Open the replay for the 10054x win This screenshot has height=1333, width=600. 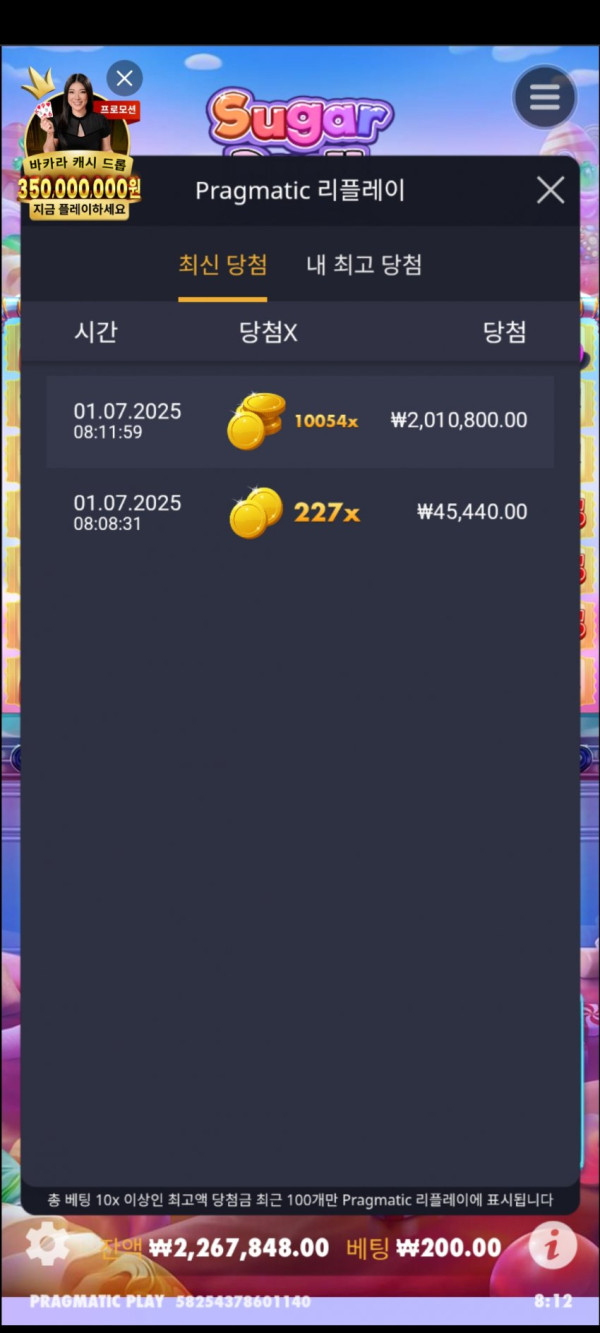(300, 421)
